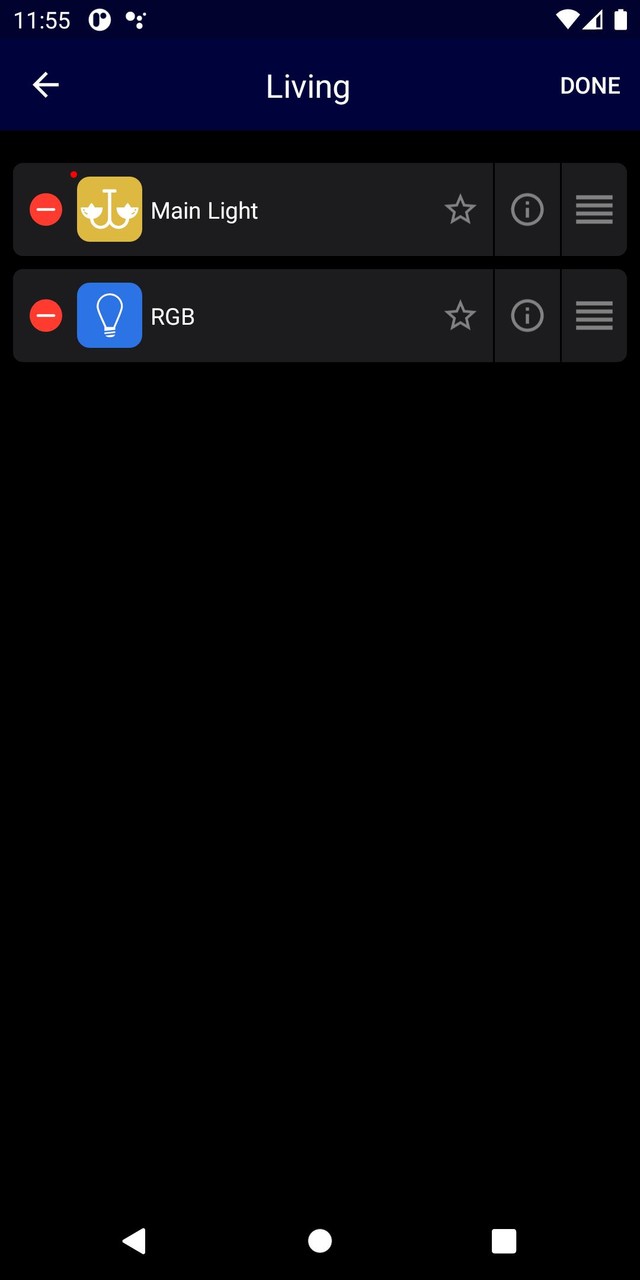Mark Main Light as favorite
640x1280 pixels.
click(460, 210)
